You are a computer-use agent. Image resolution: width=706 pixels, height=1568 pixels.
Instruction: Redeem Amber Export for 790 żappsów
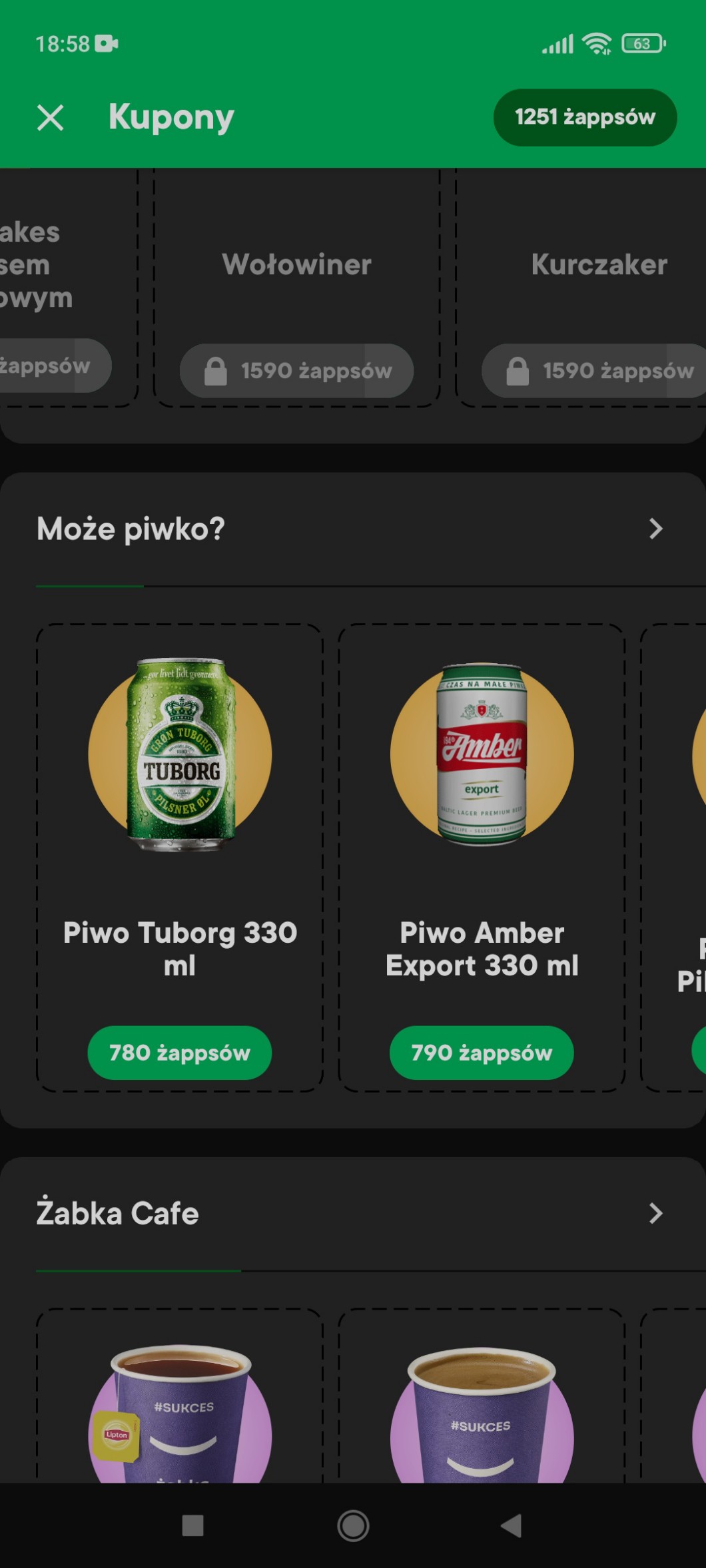[x=482, y=1053]
